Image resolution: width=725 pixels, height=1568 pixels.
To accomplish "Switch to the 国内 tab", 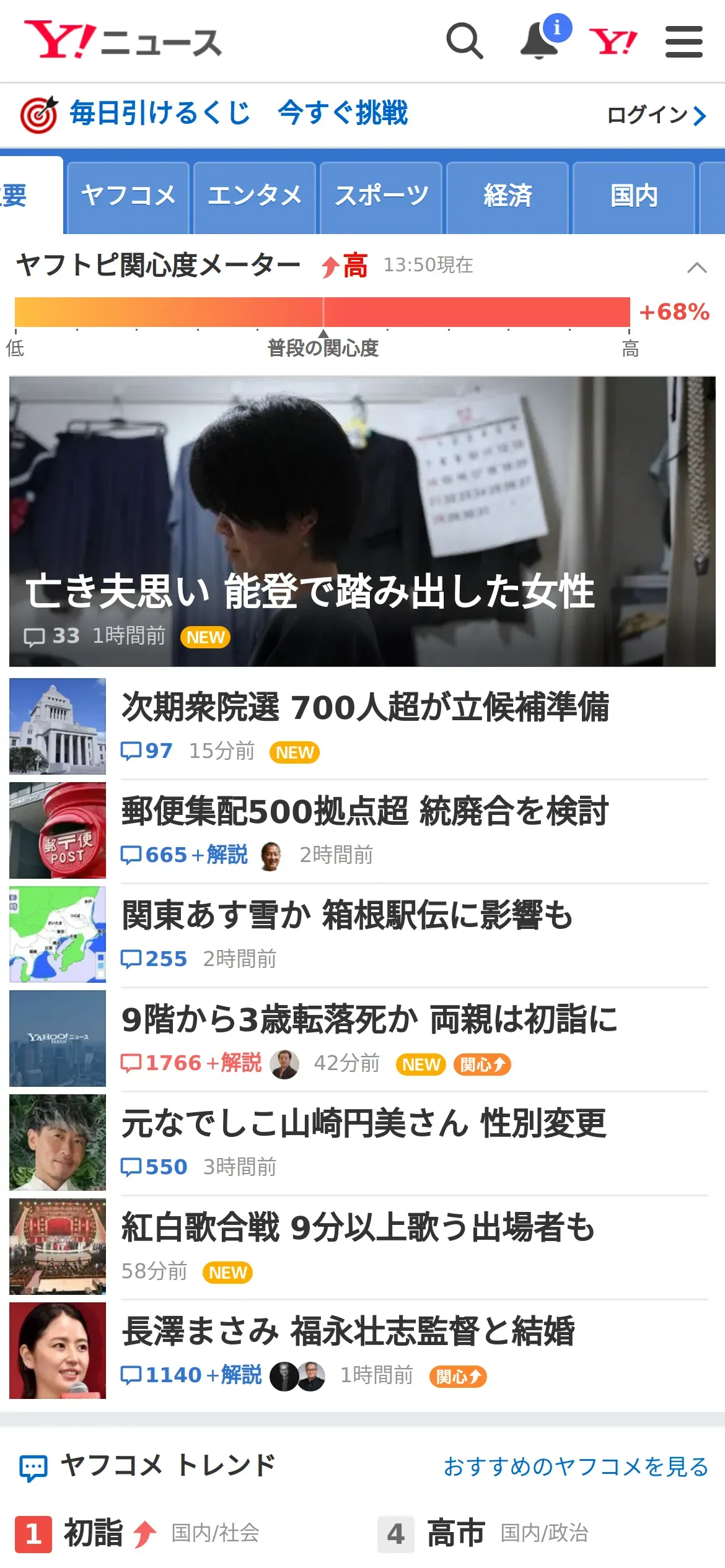I will (633, 196).
